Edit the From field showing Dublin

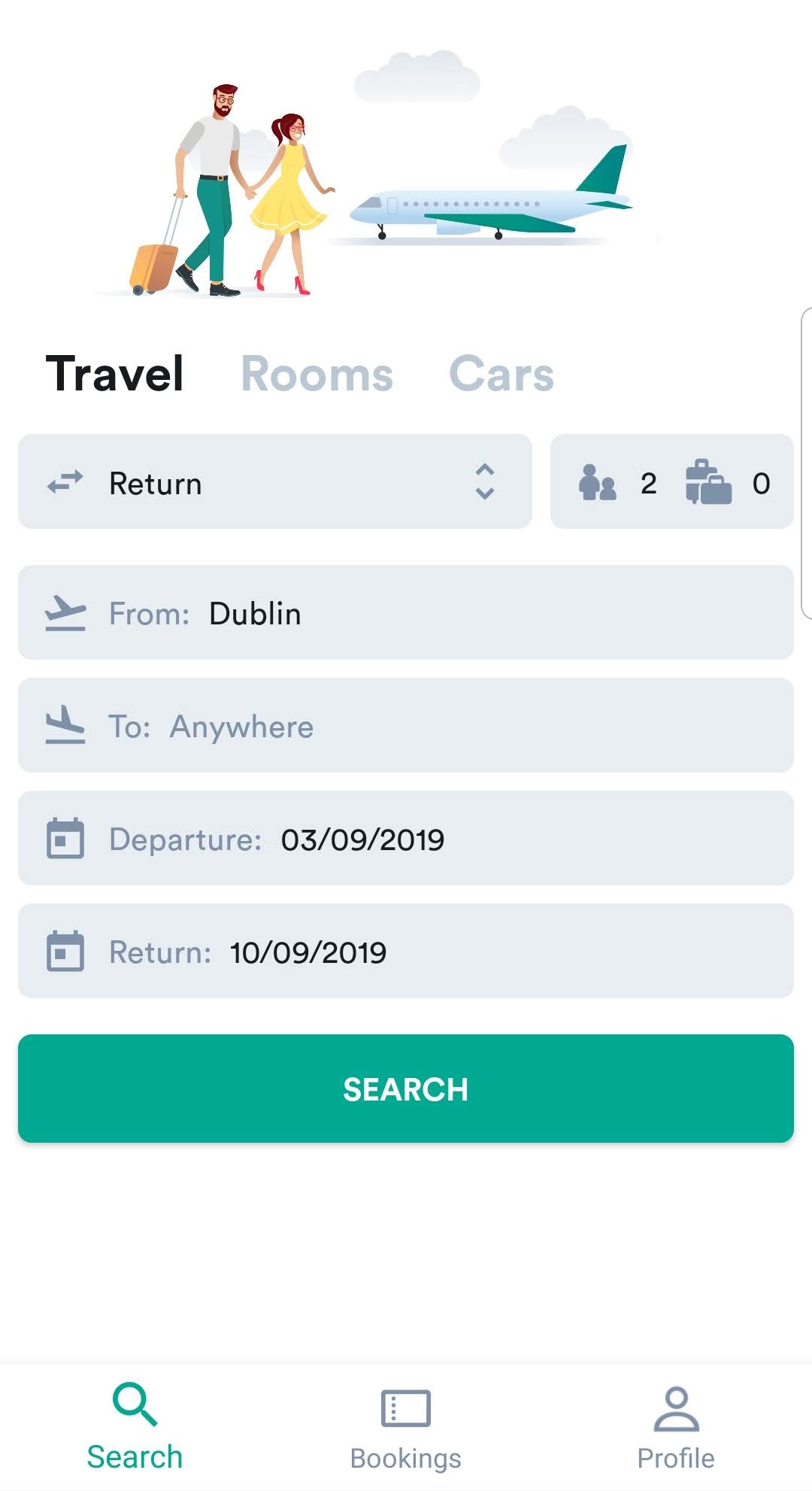click(406, 612)
